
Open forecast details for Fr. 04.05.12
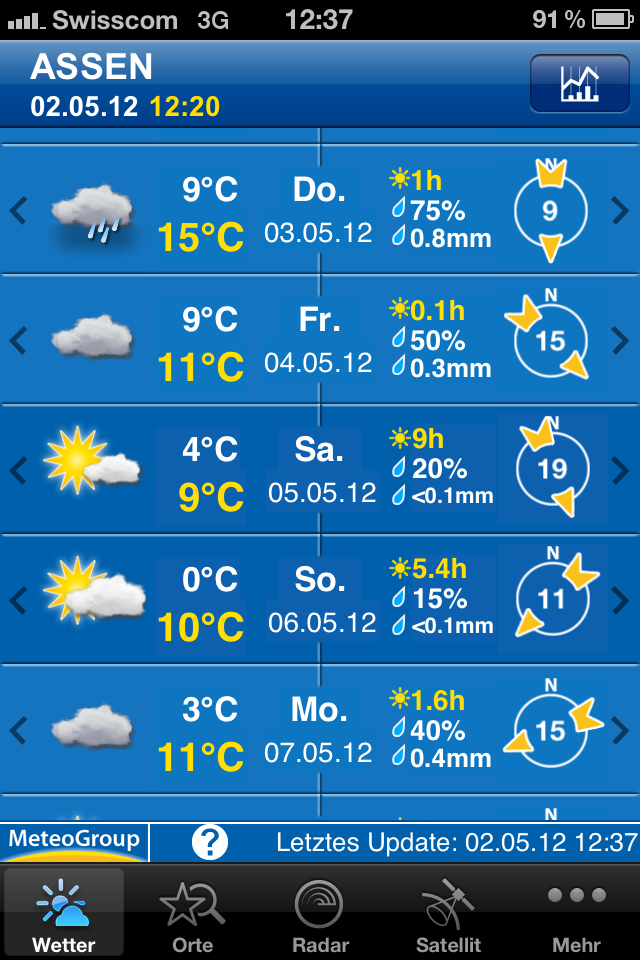coord(319,341)
